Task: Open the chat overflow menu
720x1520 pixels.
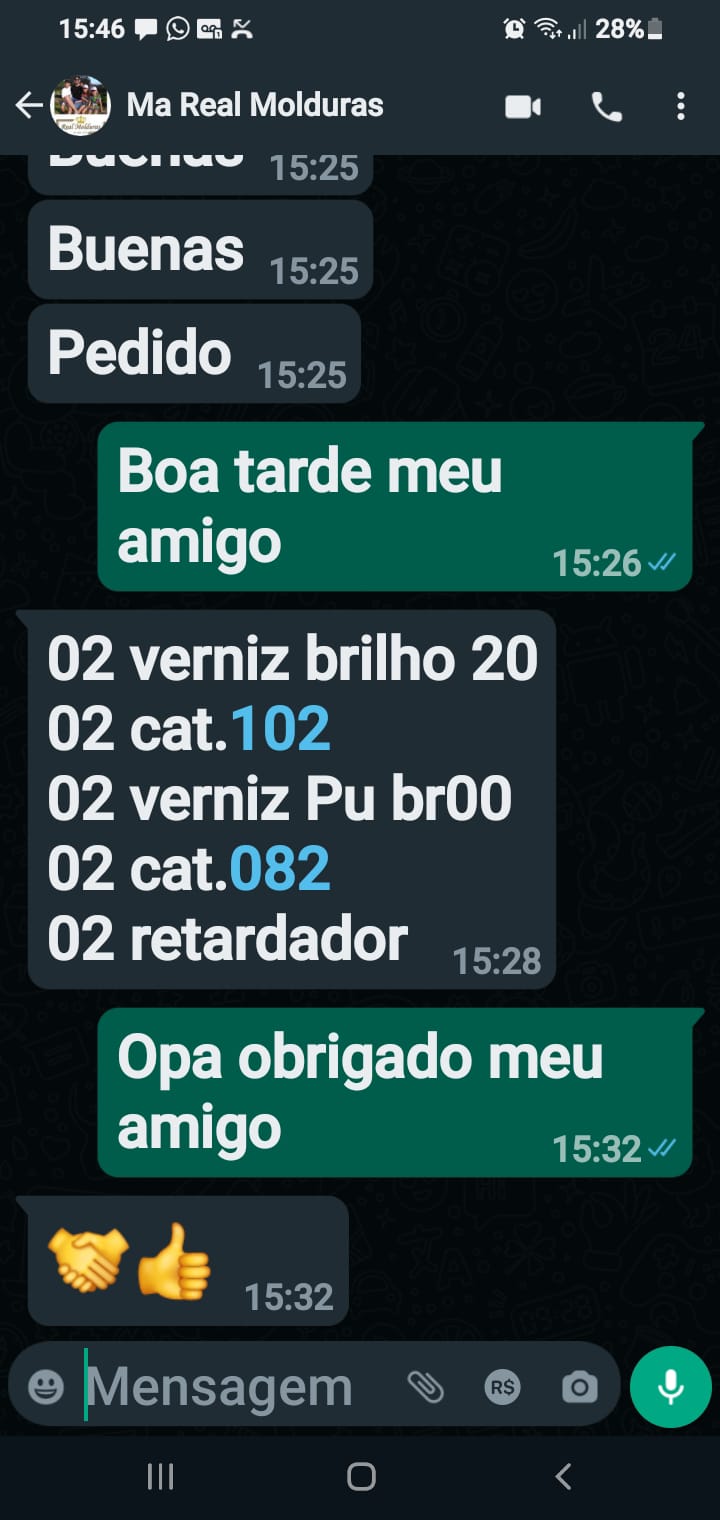Action: pos(680,106)
